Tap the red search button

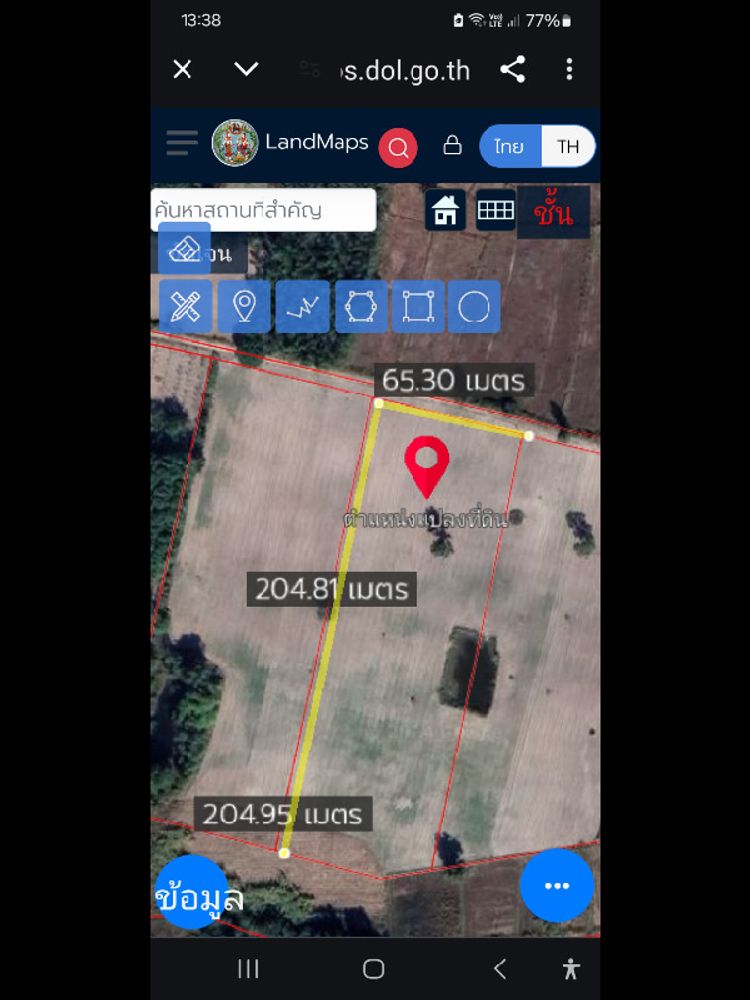pos(398,148)
